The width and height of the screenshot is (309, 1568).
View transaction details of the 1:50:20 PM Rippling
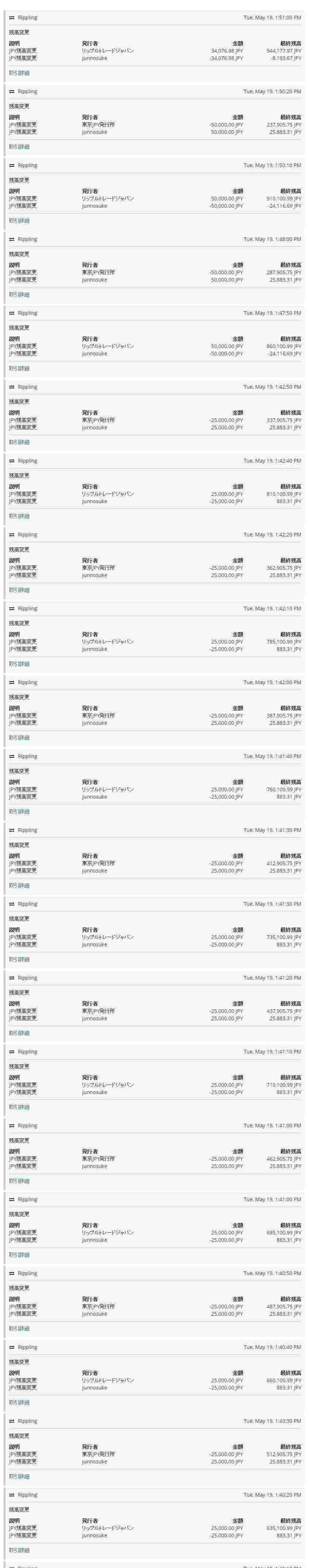[x=19, y=147]
